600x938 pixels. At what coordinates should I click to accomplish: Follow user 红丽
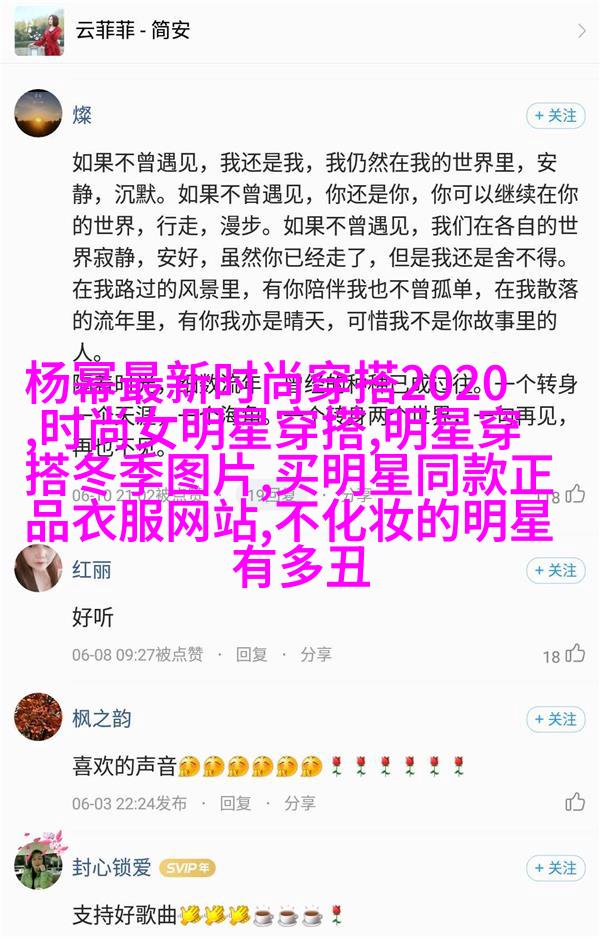[x=555, y=570]
